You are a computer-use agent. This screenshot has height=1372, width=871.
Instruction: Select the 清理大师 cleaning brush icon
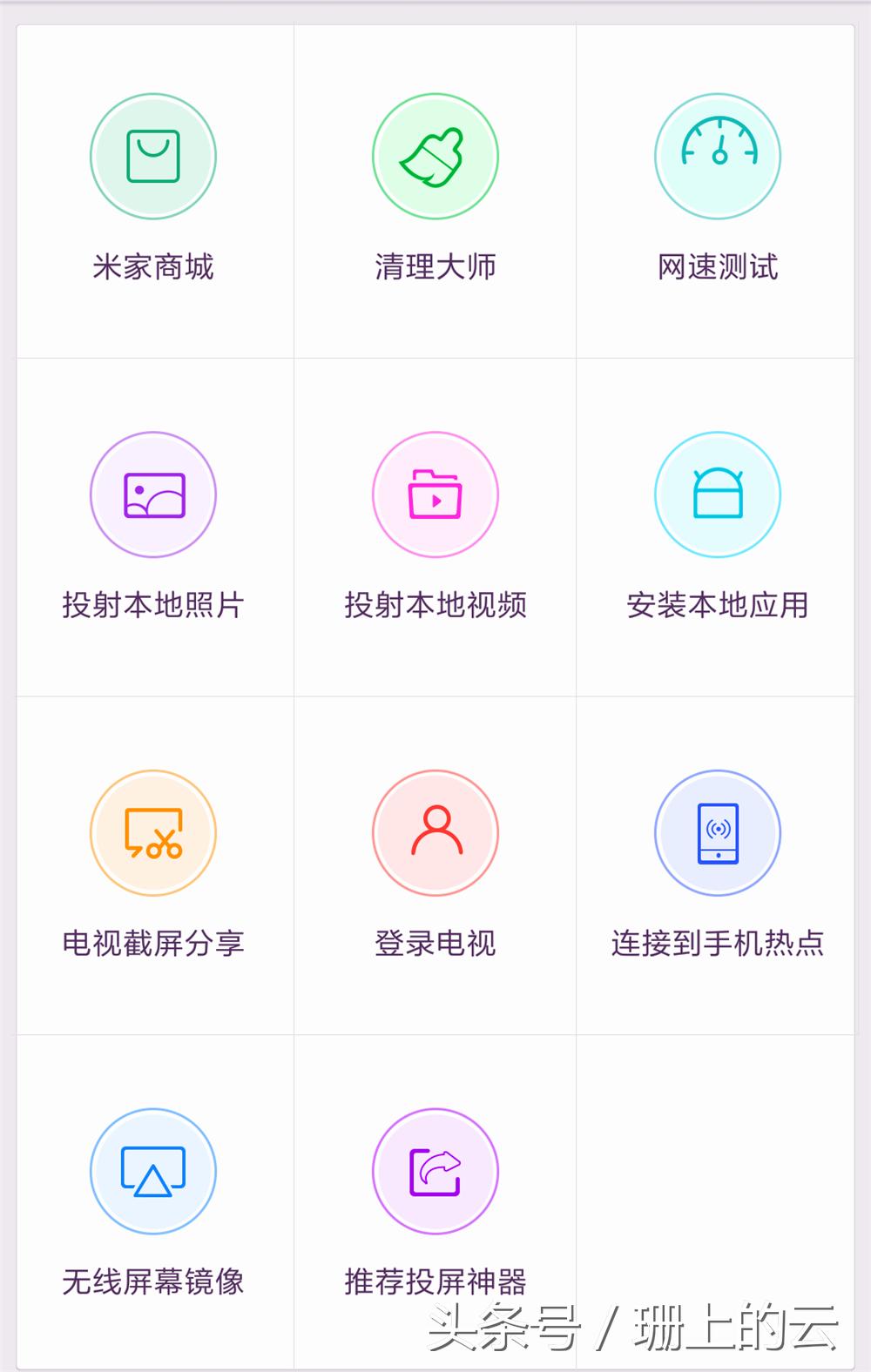click(x=435, y=155)
